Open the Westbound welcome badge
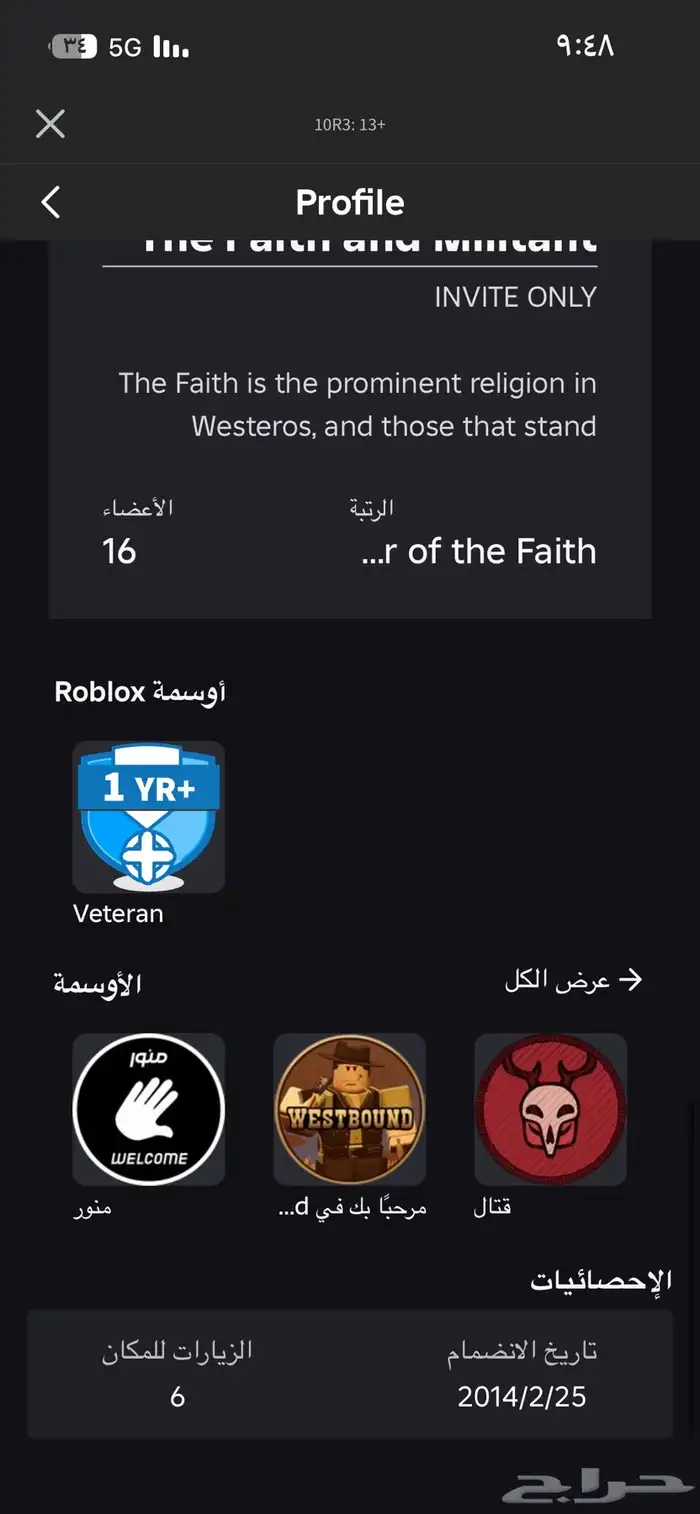The image size is (700, 1514). 349,1109
